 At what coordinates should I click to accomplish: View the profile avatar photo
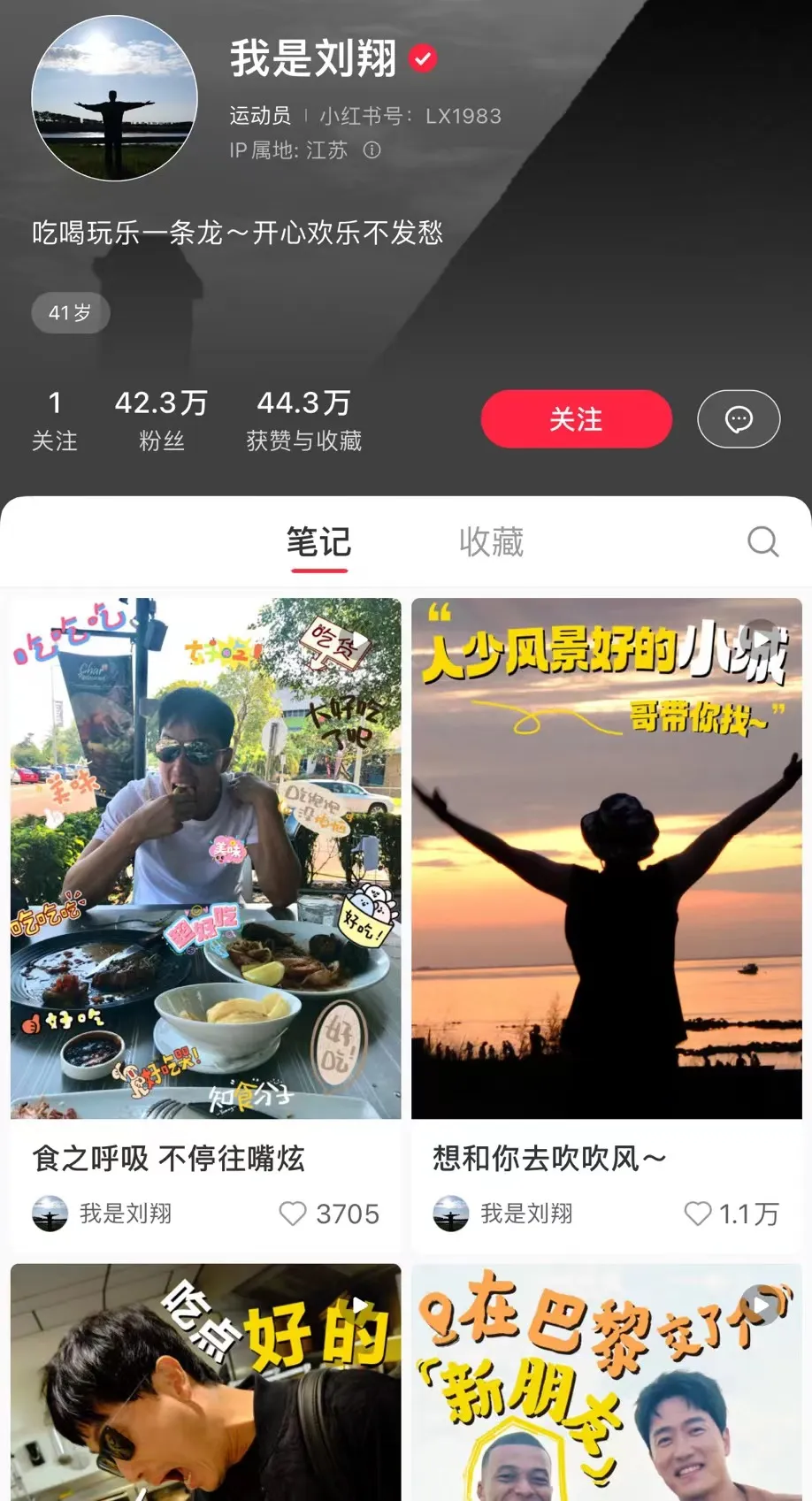[114, 98]
